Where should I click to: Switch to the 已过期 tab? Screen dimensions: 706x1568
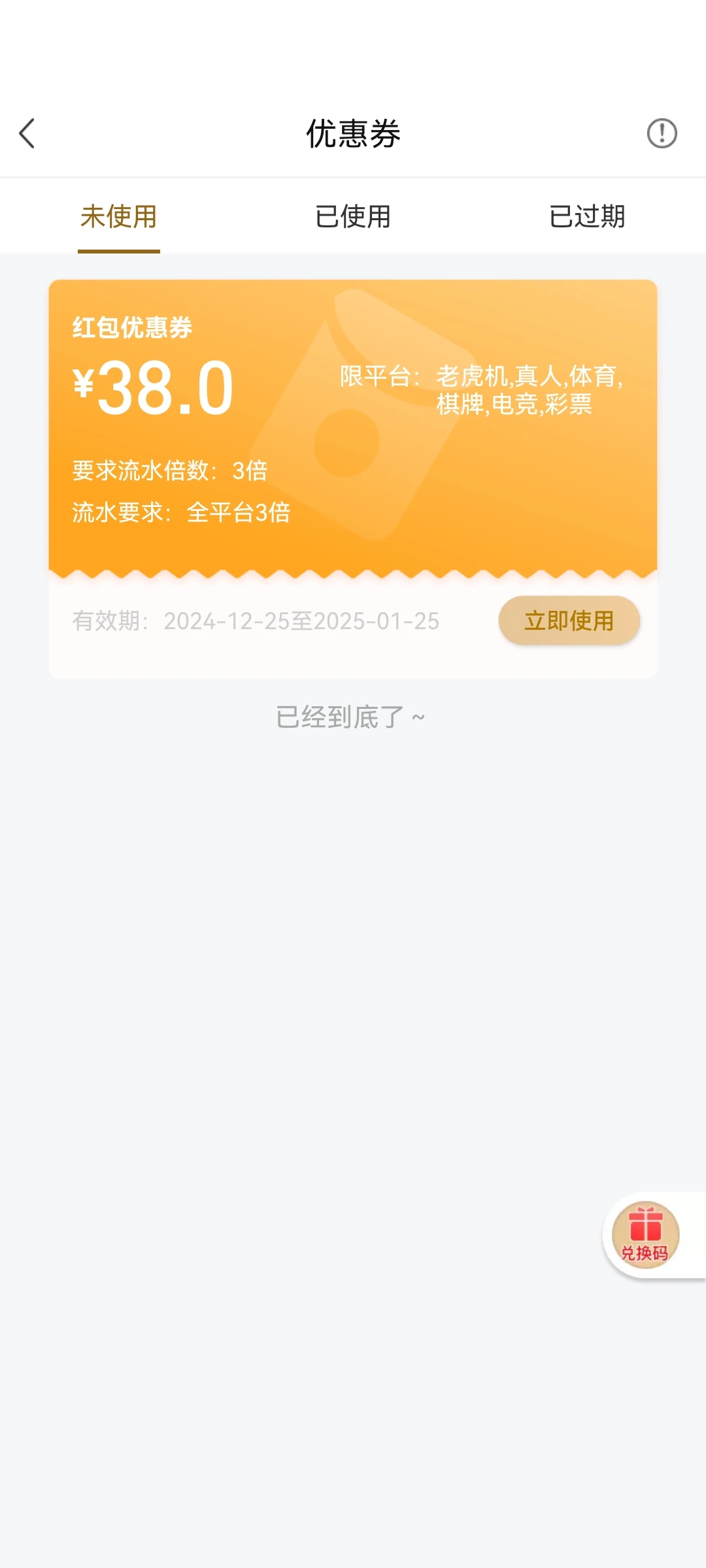click(x=587, y=218)
